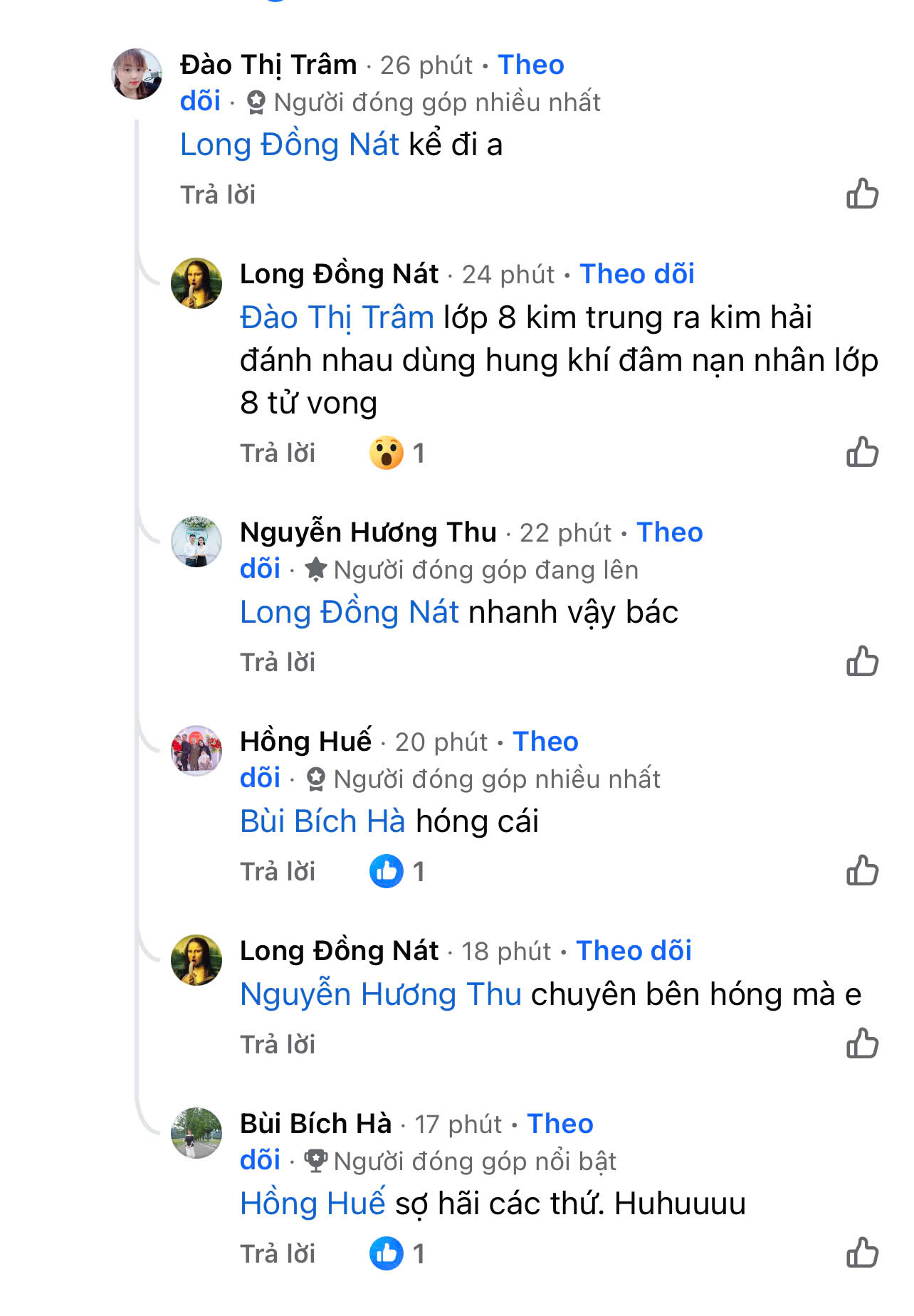Follow Nguyễn Hương Thu

coord(669,532)
